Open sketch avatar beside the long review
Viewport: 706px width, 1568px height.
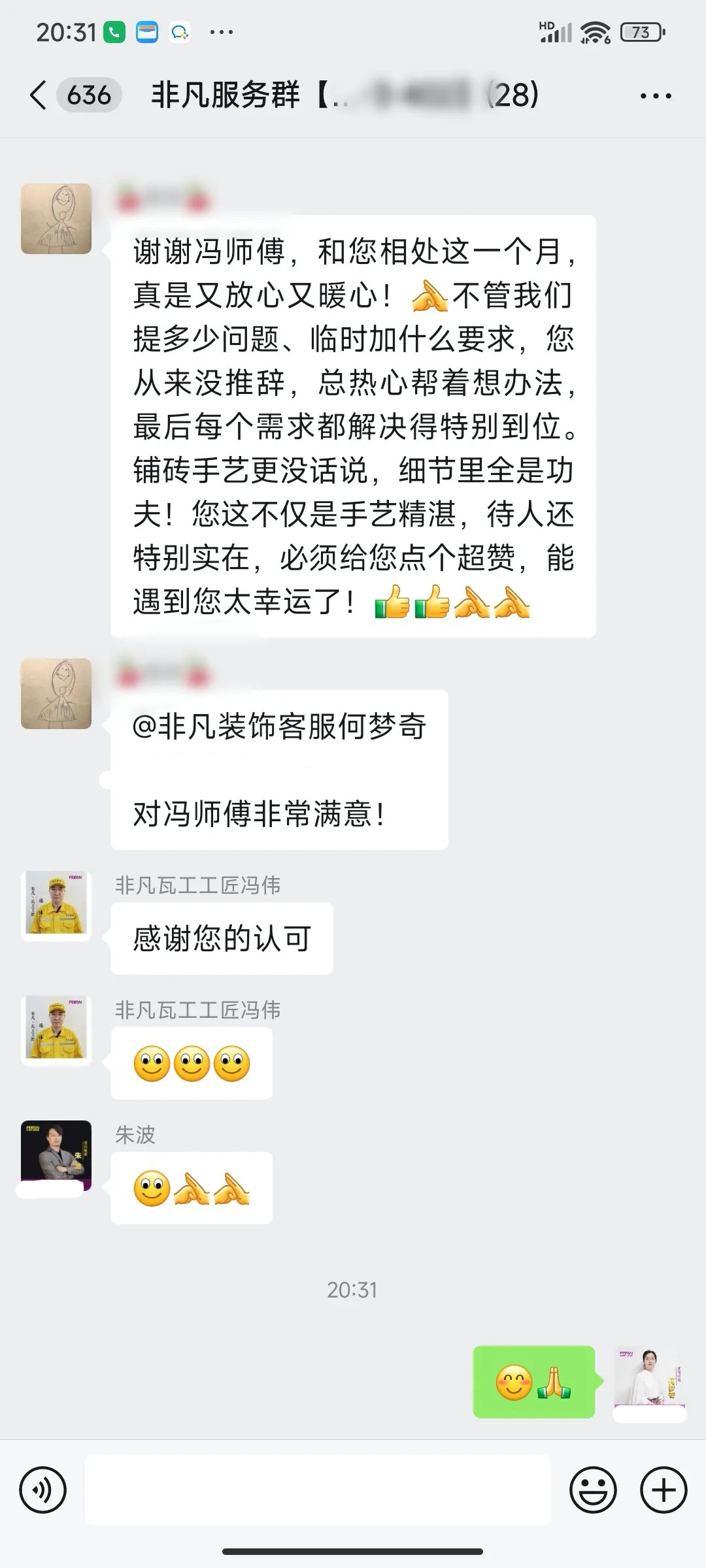(x=56, y=219)
